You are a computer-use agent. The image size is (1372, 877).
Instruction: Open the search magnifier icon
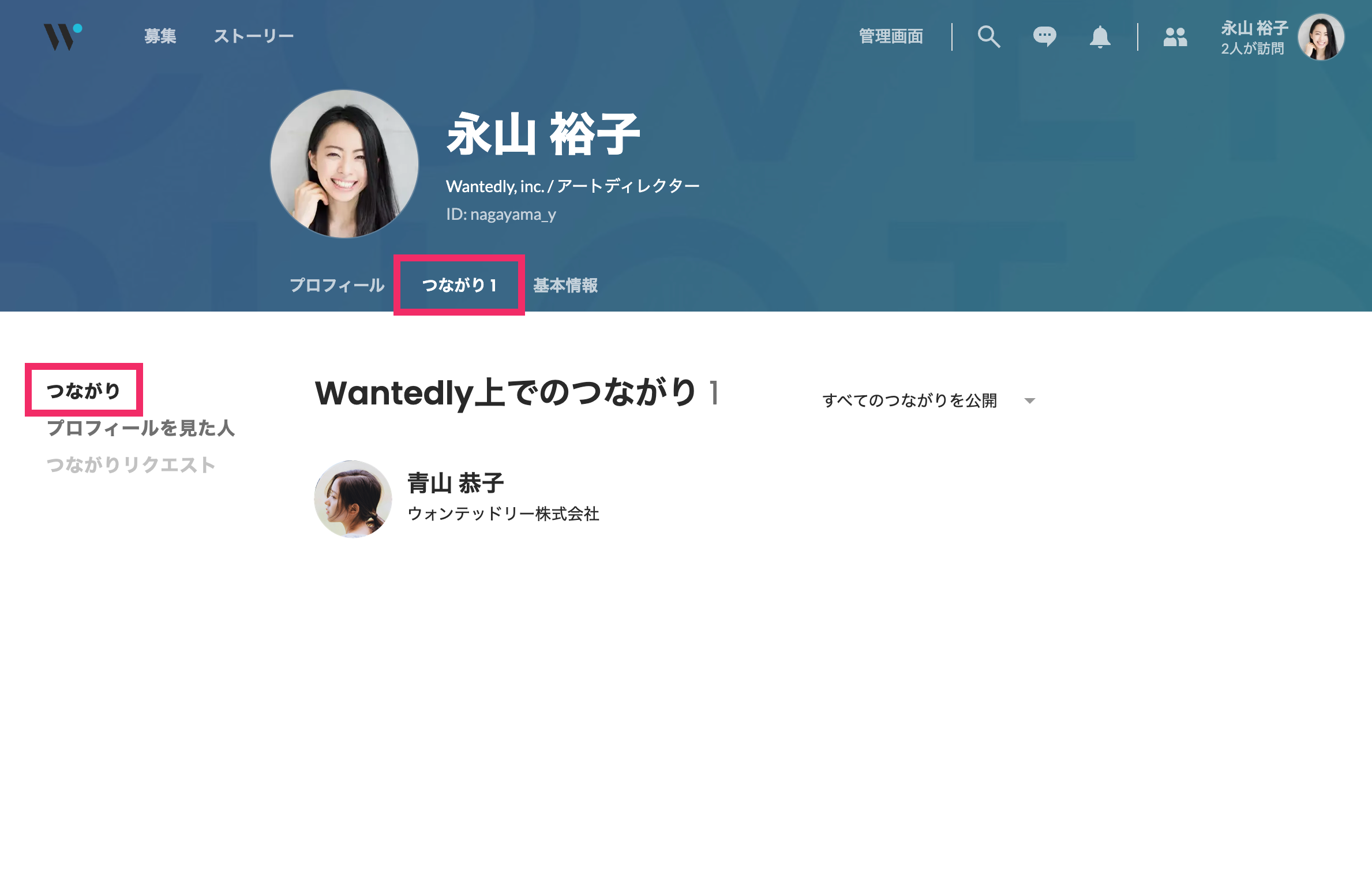988,37
